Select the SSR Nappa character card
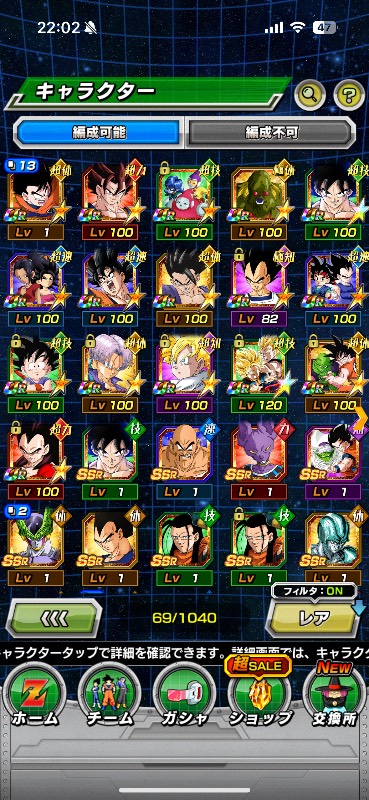Screen dimensions: 369x800 point(184,462)
